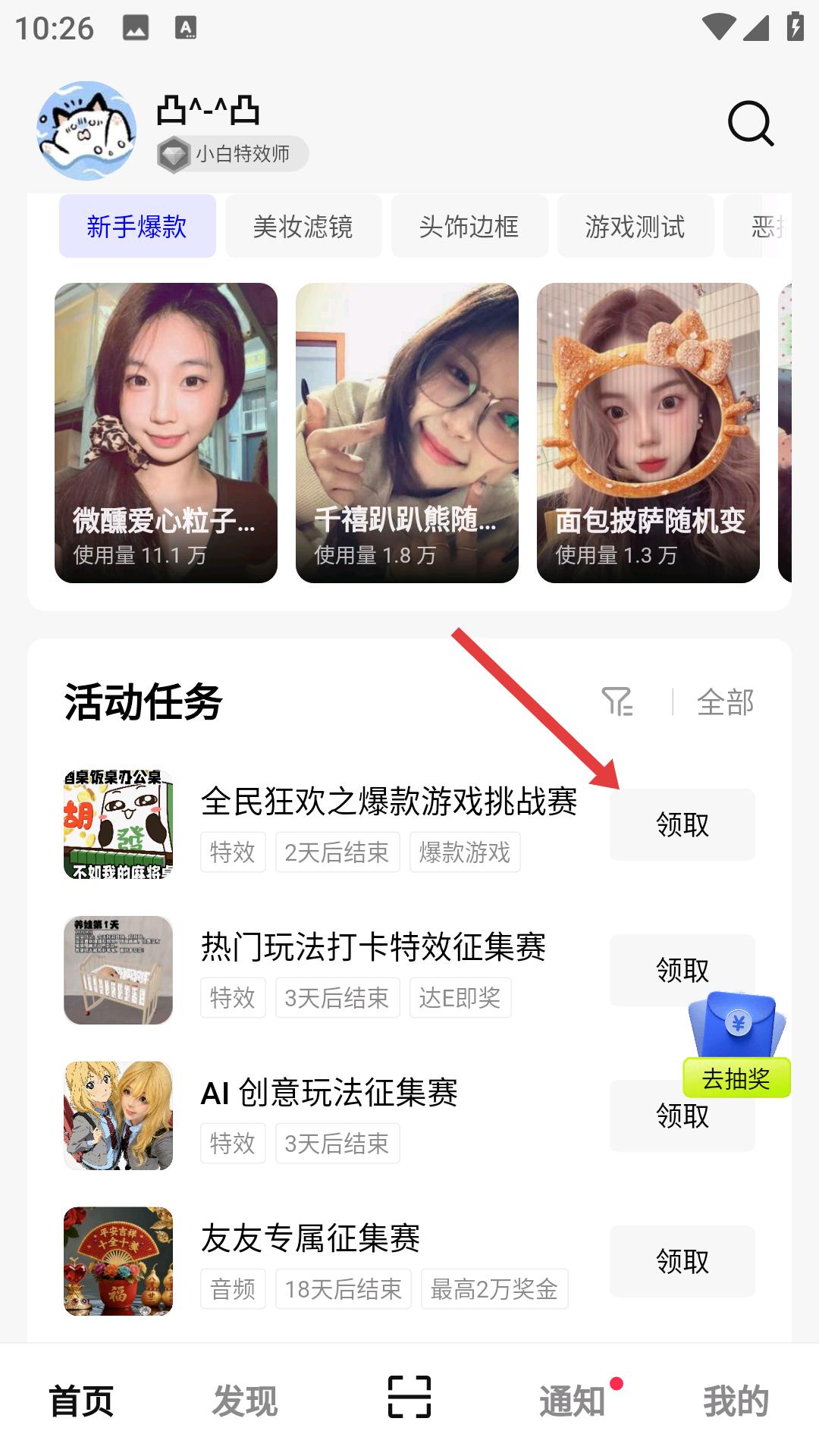Open the search icon
819x1456 pixels.
pyautogui.click(x=750, y=124)
